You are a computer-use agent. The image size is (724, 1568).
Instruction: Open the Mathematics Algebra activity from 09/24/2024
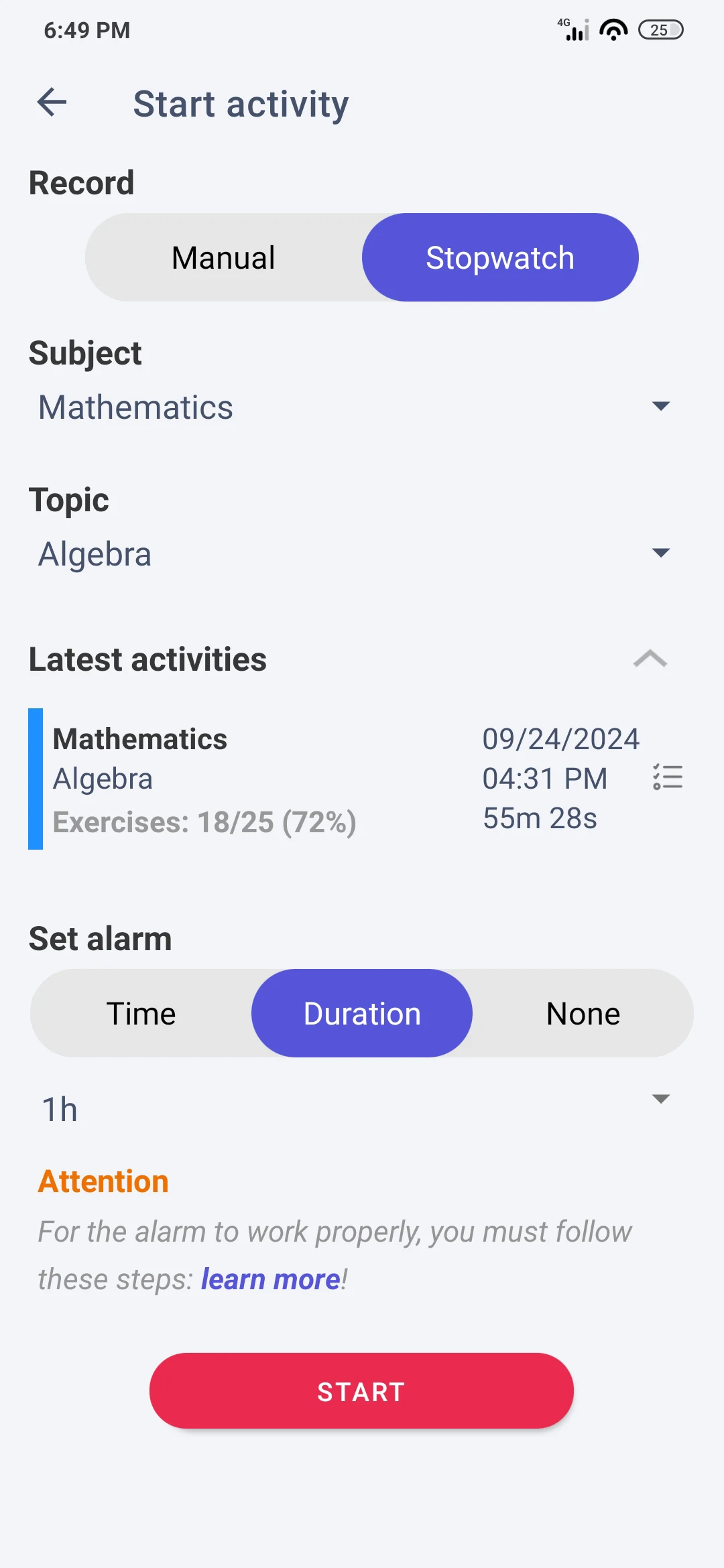pos(268,779)
